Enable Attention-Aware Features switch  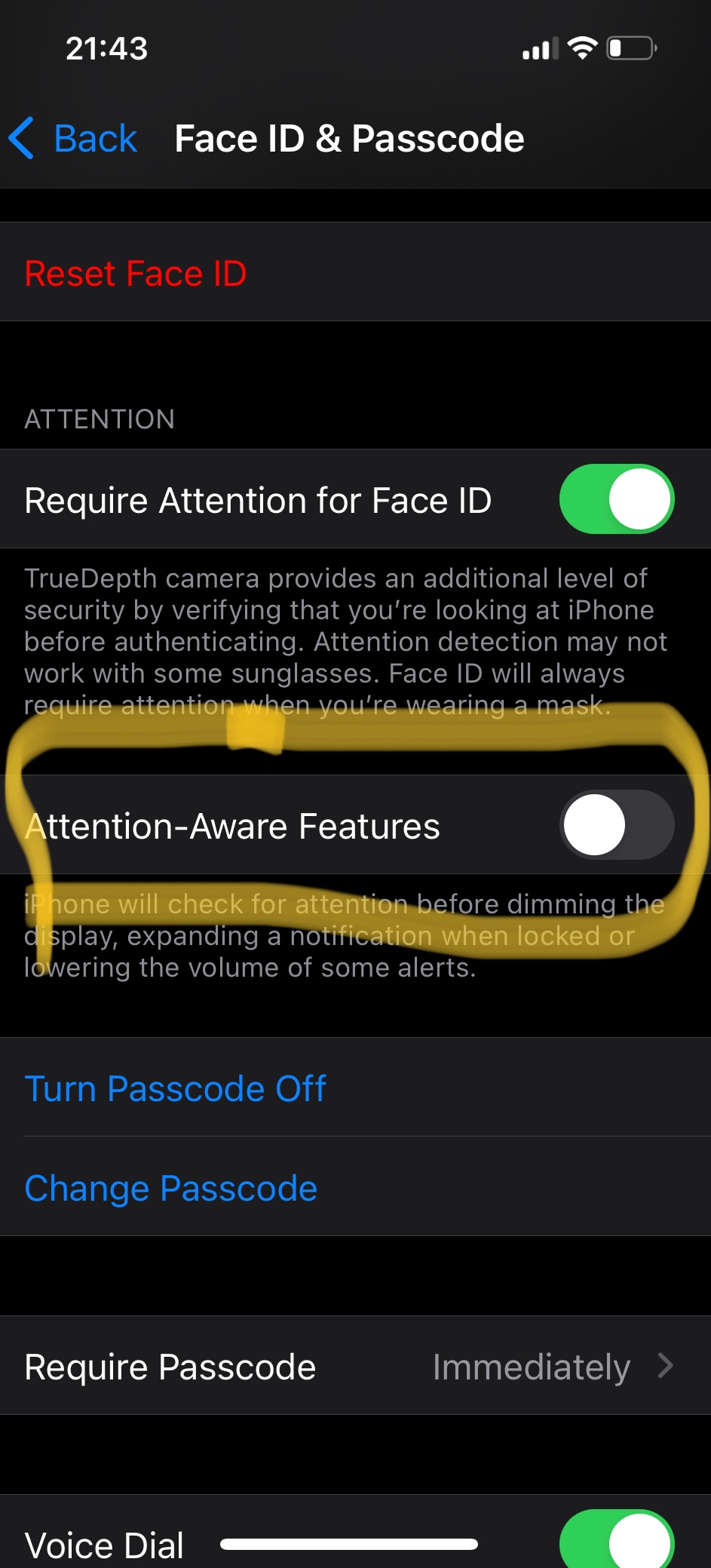[616, 825]
